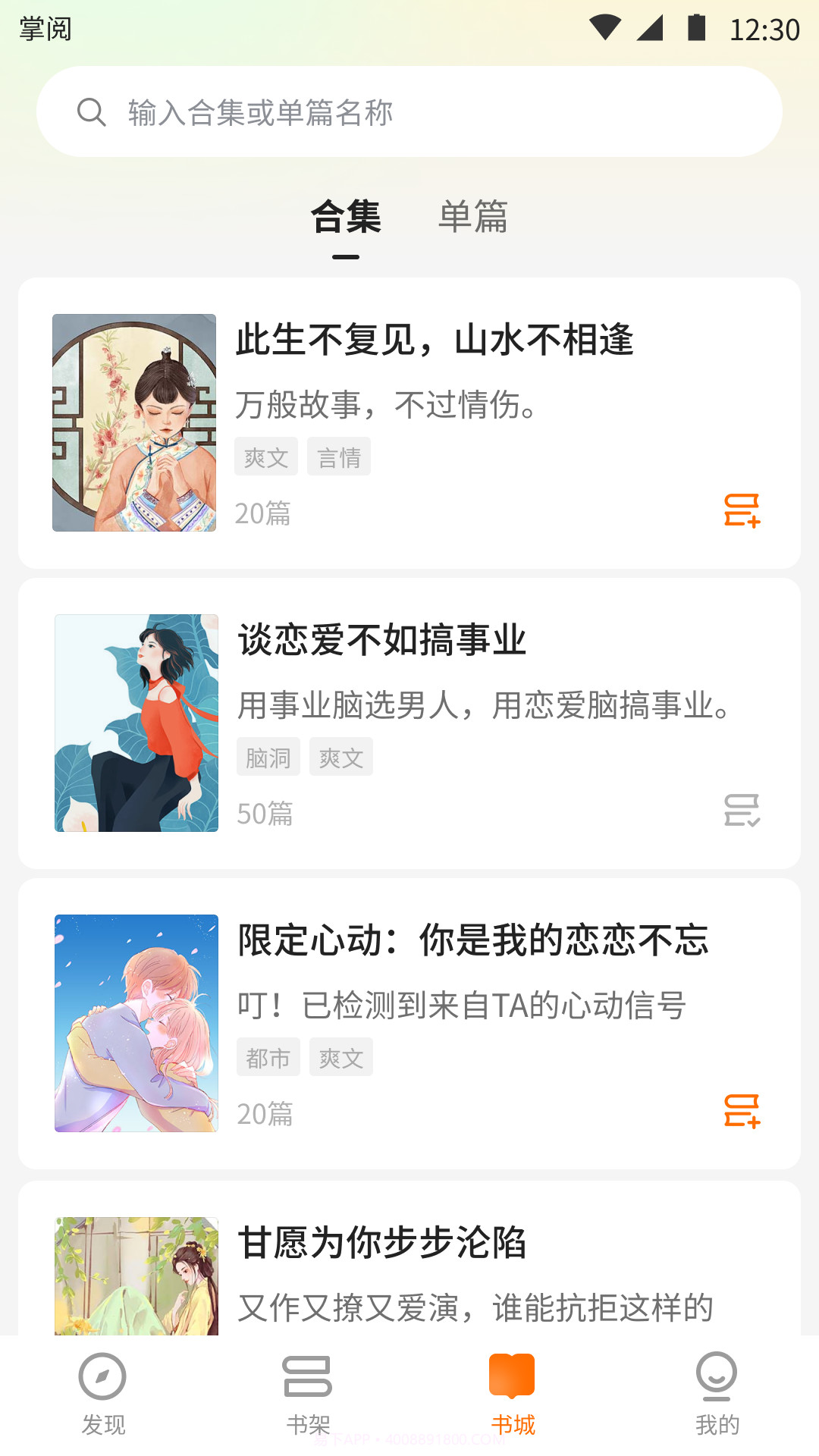This screenshot has height=1456, width=819.
Task: Tap the search magnifier icon
Action: 92,111
